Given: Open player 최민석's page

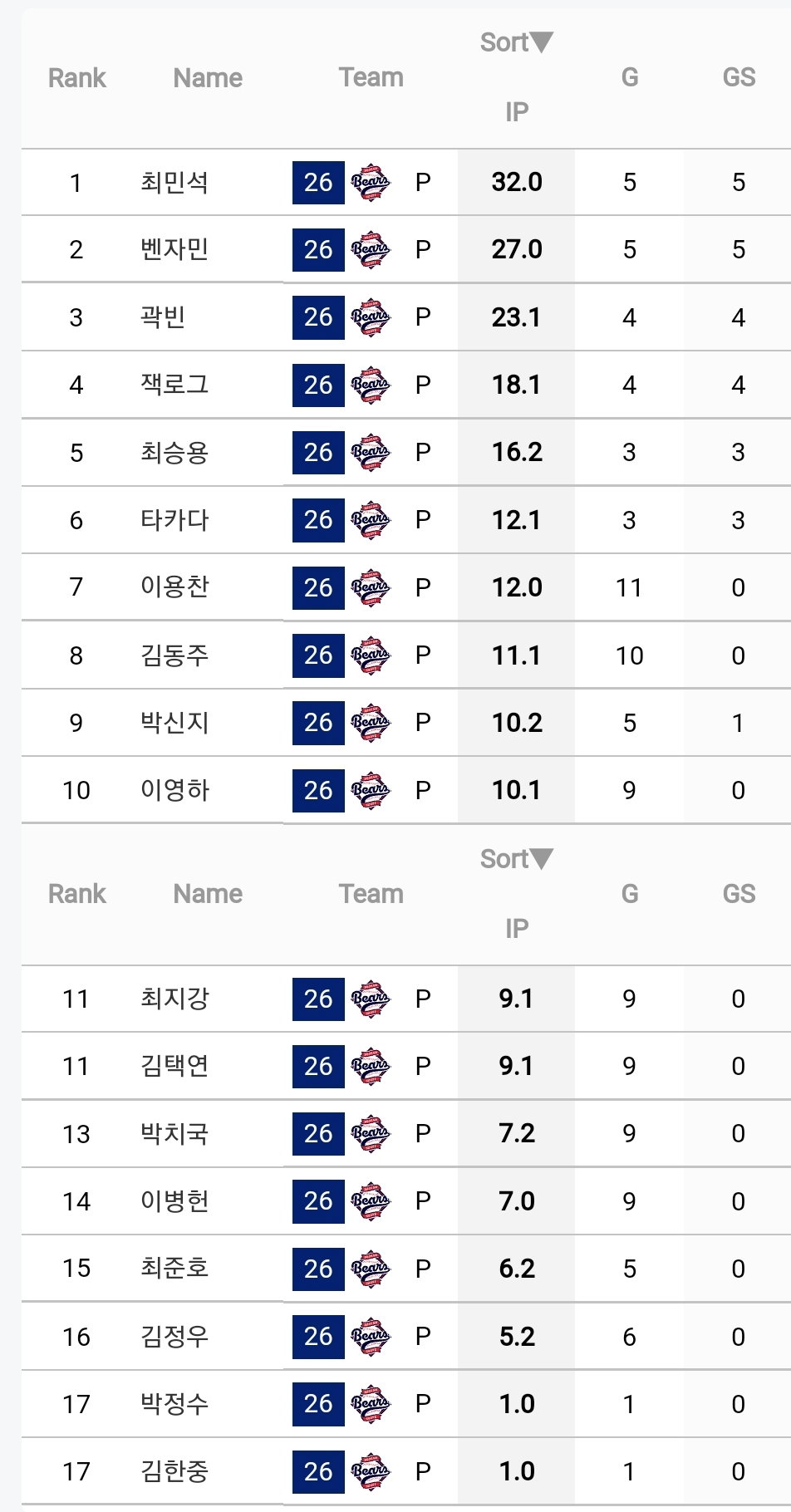Looking at the screenshot, I should (174, 182).
